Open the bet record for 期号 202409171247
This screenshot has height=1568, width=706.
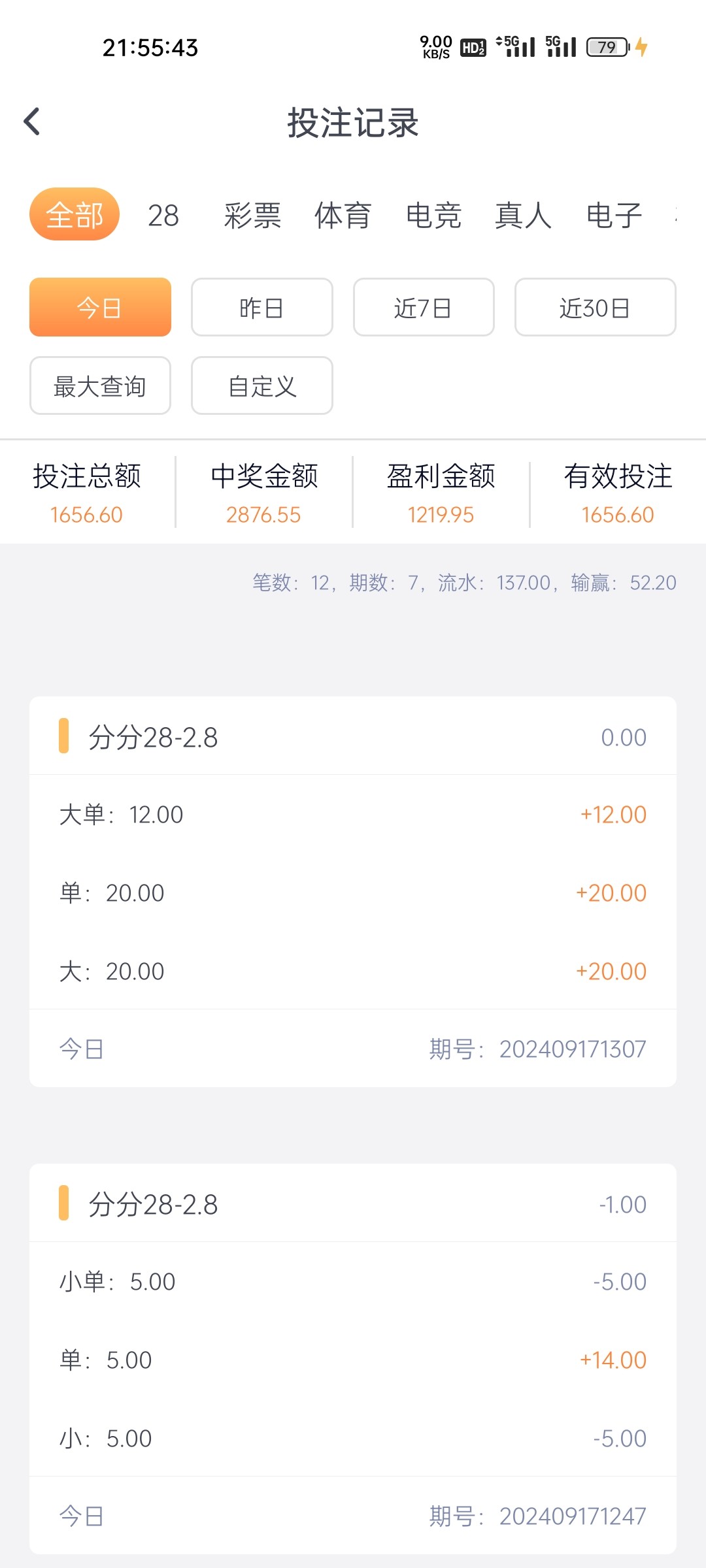(x=353, y=1359)
